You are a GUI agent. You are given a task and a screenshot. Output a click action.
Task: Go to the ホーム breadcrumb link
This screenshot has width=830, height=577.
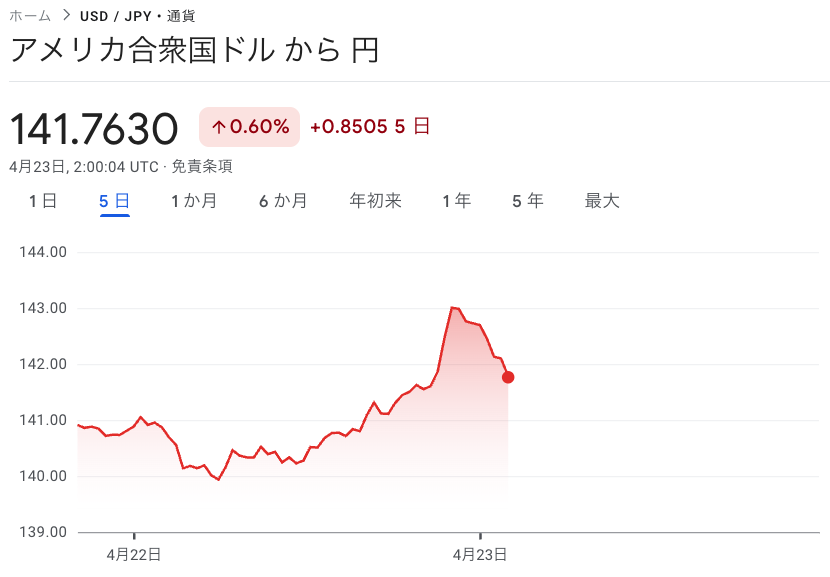coord(30,16)
